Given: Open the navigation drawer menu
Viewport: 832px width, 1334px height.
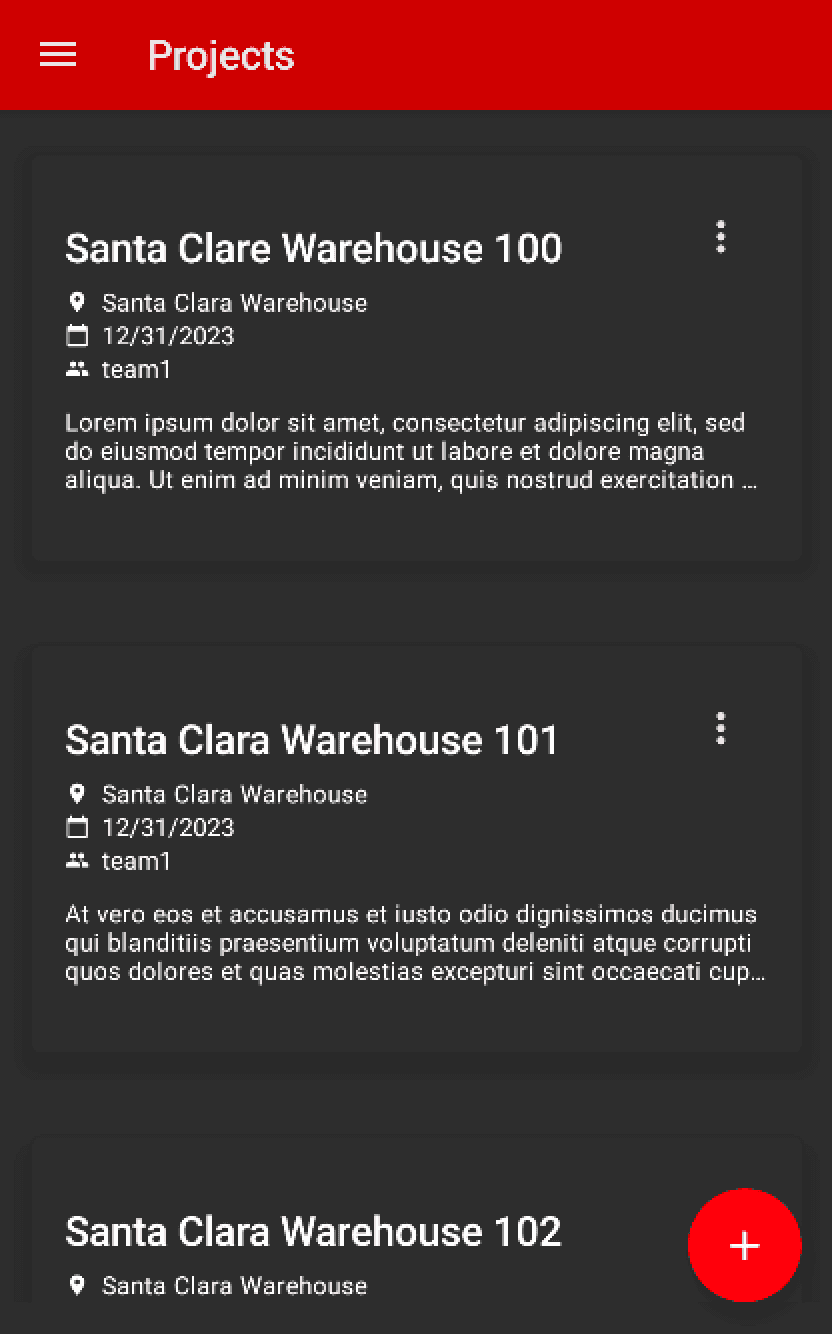Looking at the screenshot, I should coord(58,55).
